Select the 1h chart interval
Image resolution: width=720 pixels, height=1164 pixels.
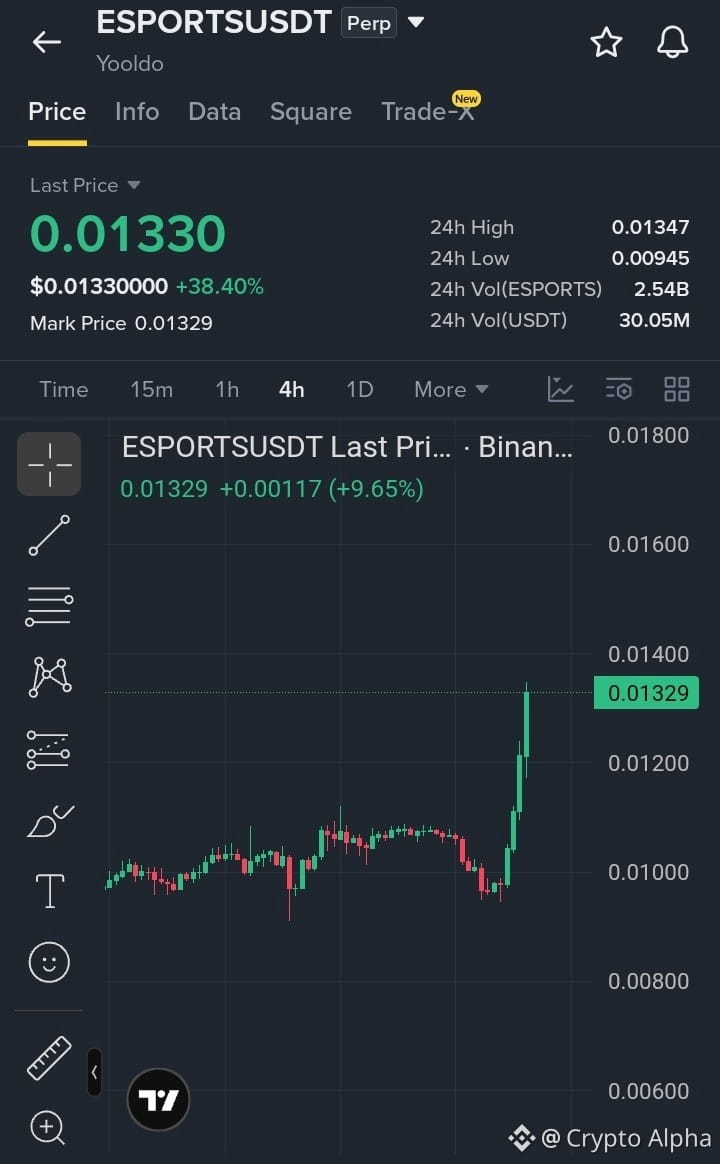[x=227, y=389]
